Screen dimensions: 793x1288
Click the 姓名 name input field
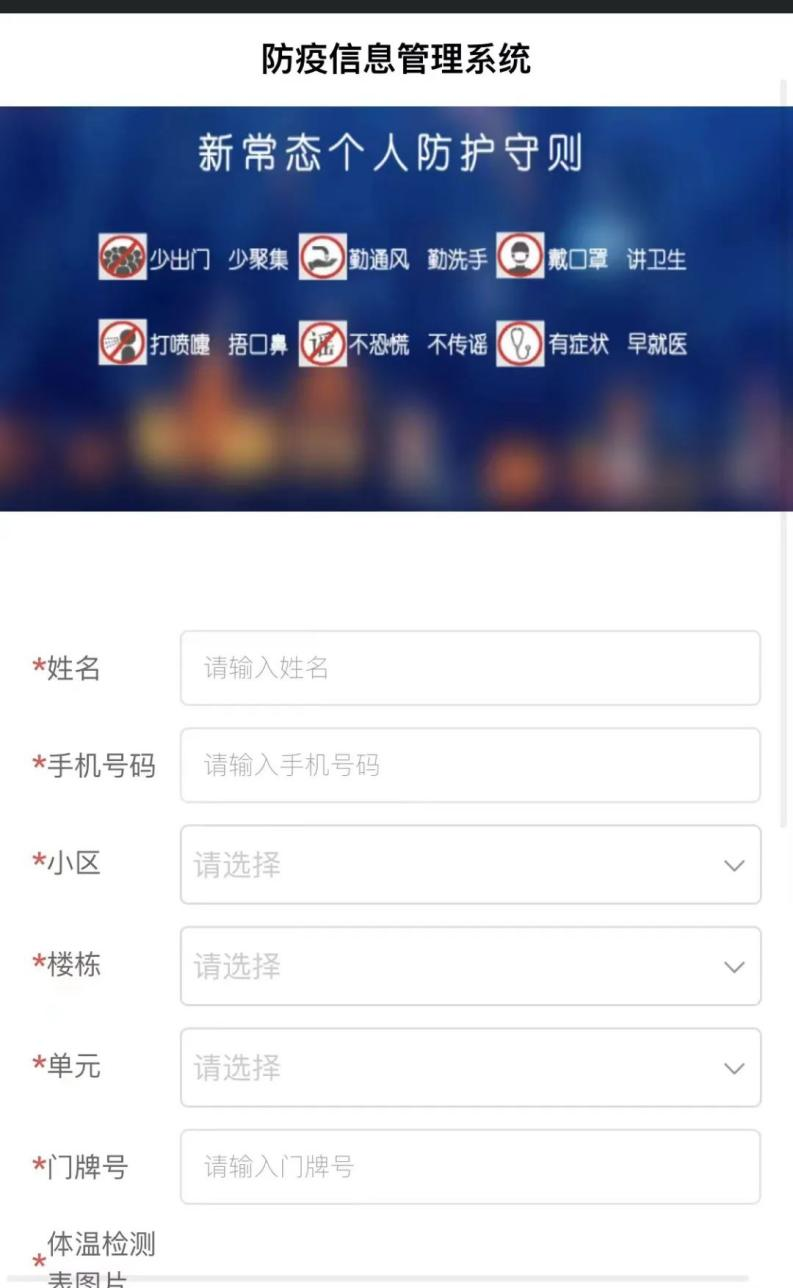pyautogui.click(x=470, y=667)
